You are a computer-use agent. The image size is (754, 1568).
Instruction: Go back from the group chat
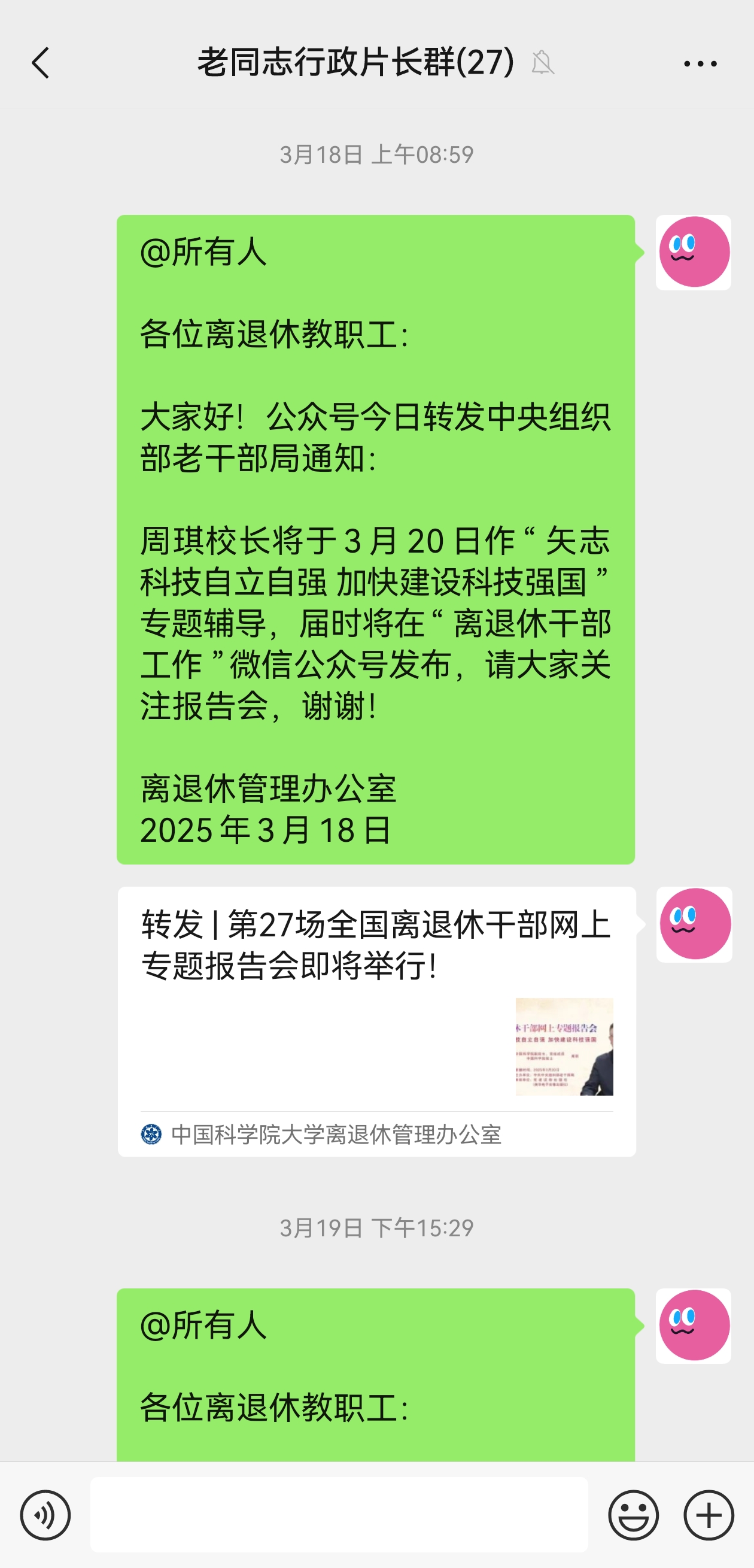[x=40, y=63]
